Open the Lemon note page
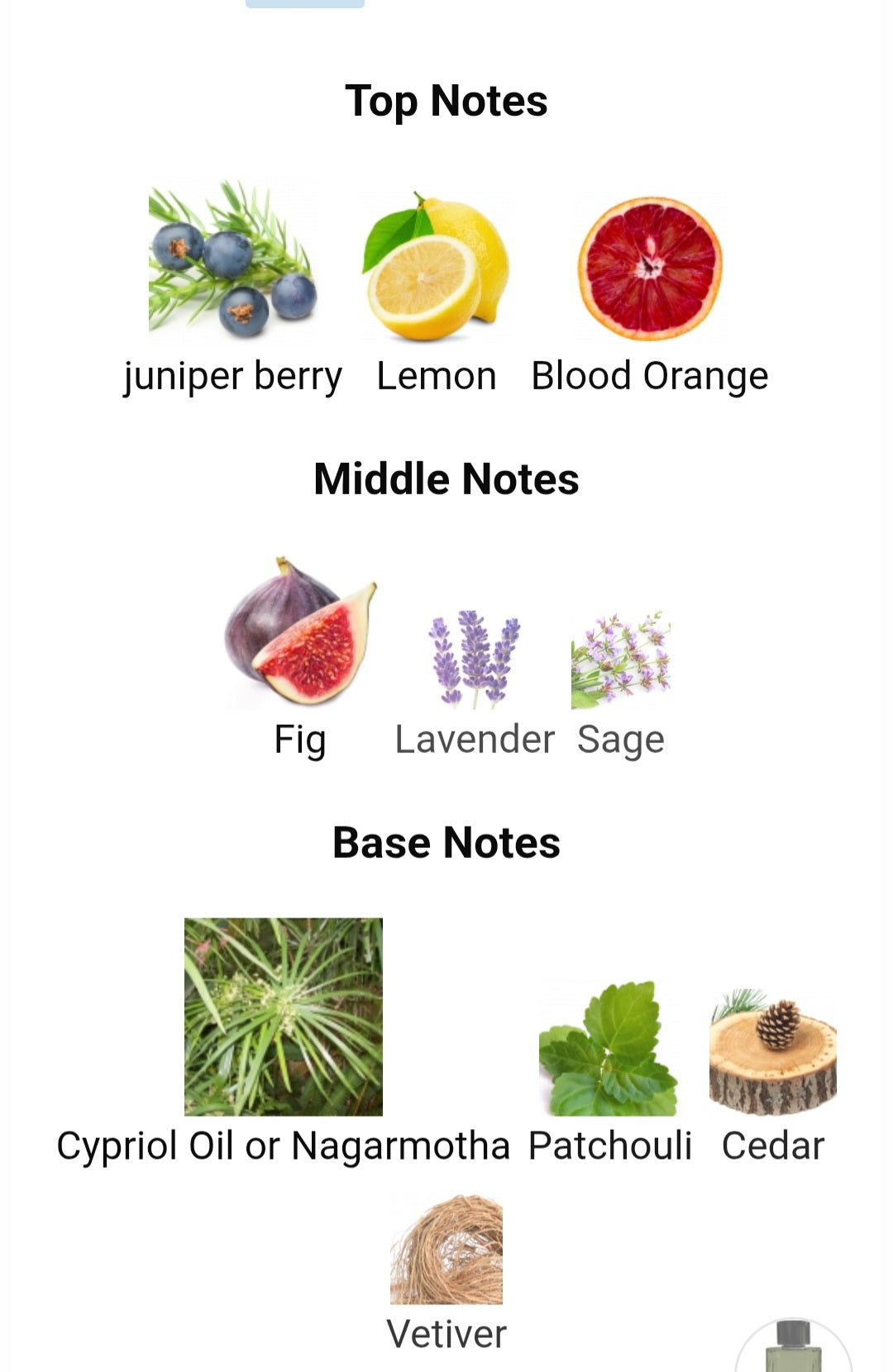 pos(436,267)
